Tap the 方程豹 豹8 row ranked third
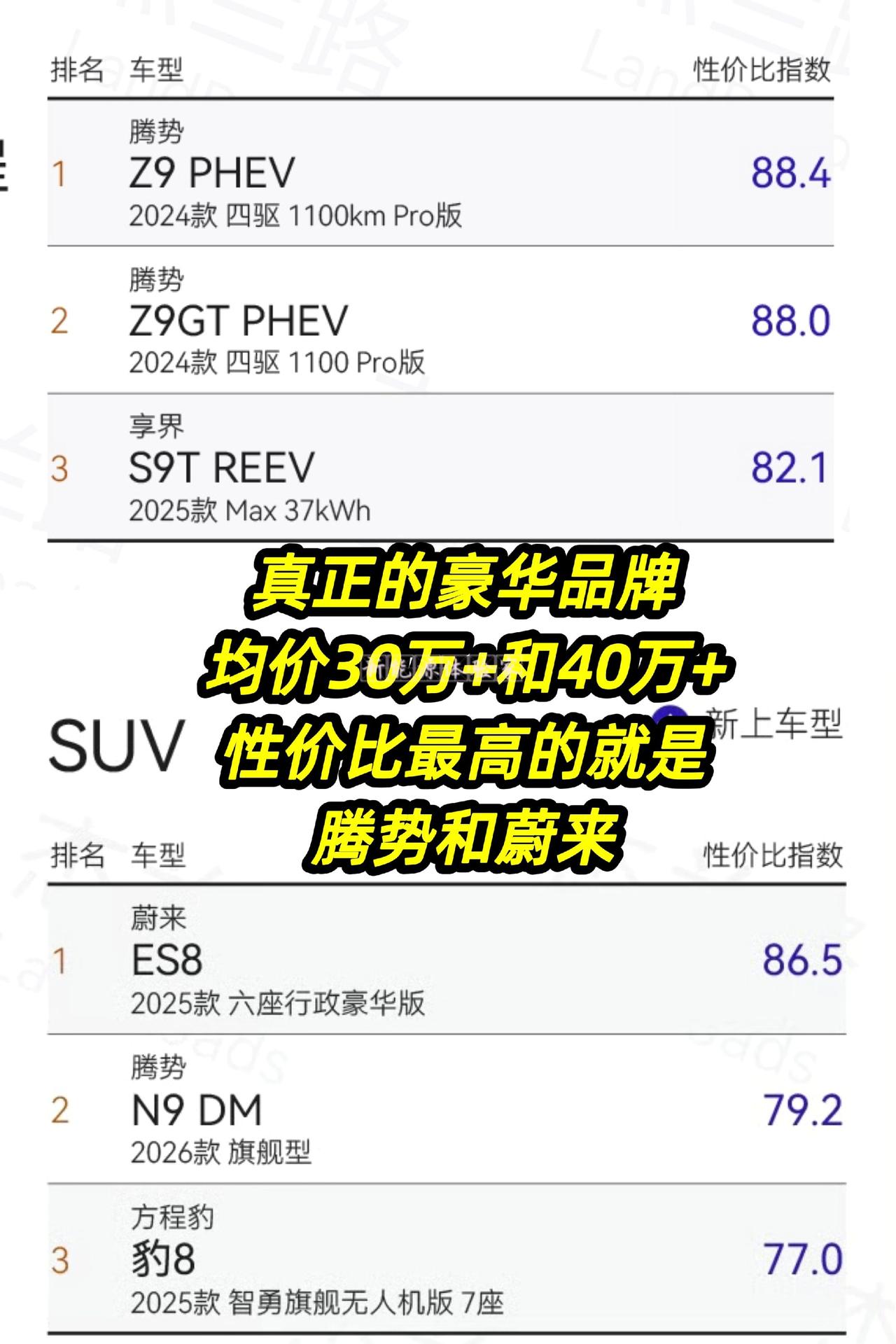896x1344 pixels. 280,1256
